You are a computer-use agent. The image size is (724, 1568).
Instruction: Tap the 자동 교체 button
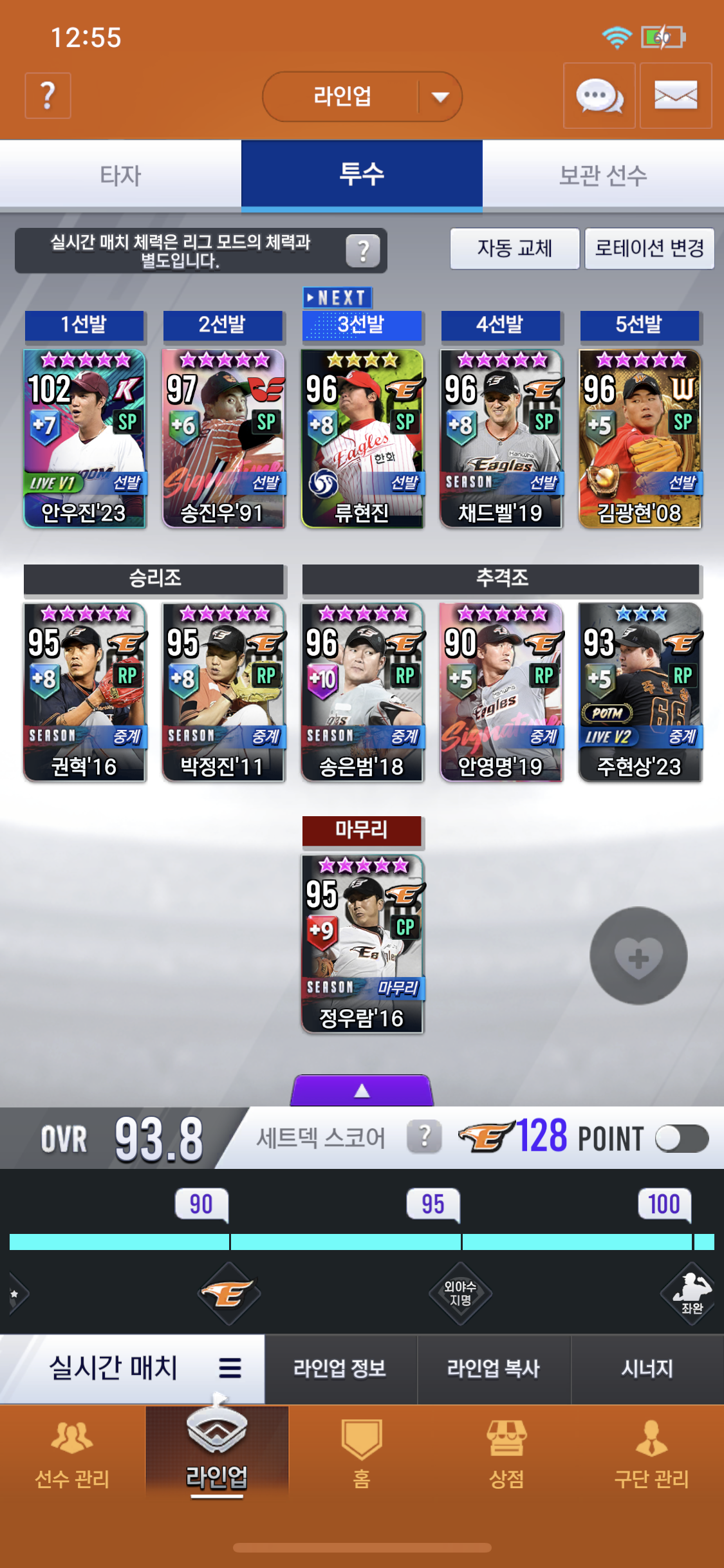click(x=515, y=248)
